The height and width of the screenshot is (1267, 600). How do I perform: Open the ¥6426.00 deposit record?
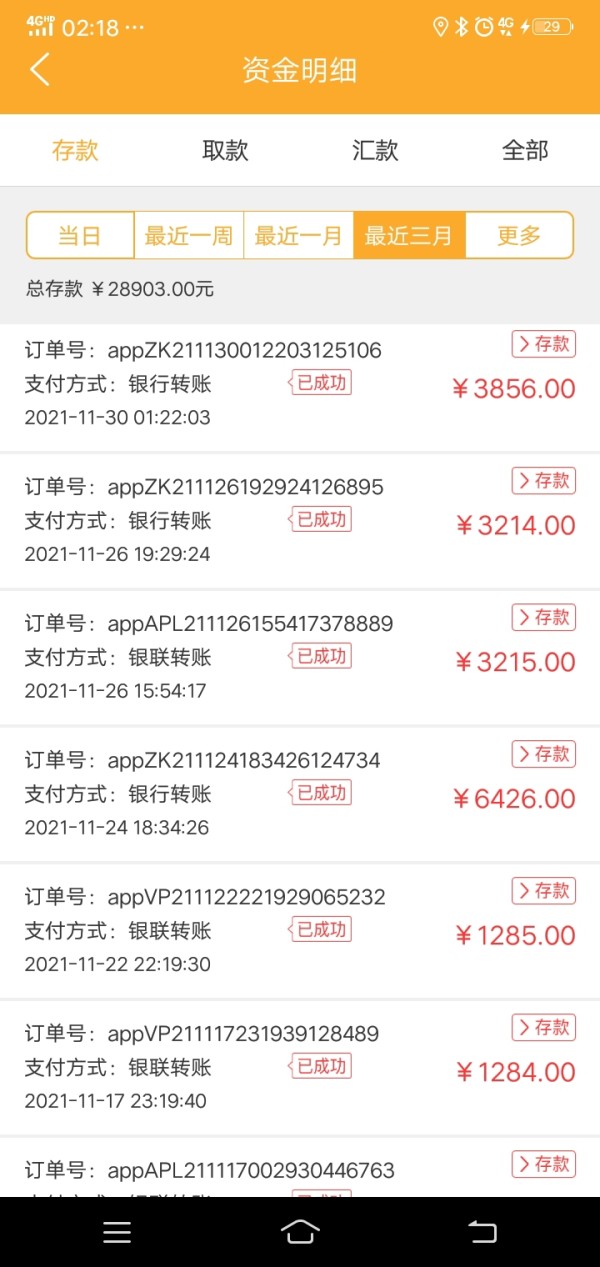coord(300,796)
